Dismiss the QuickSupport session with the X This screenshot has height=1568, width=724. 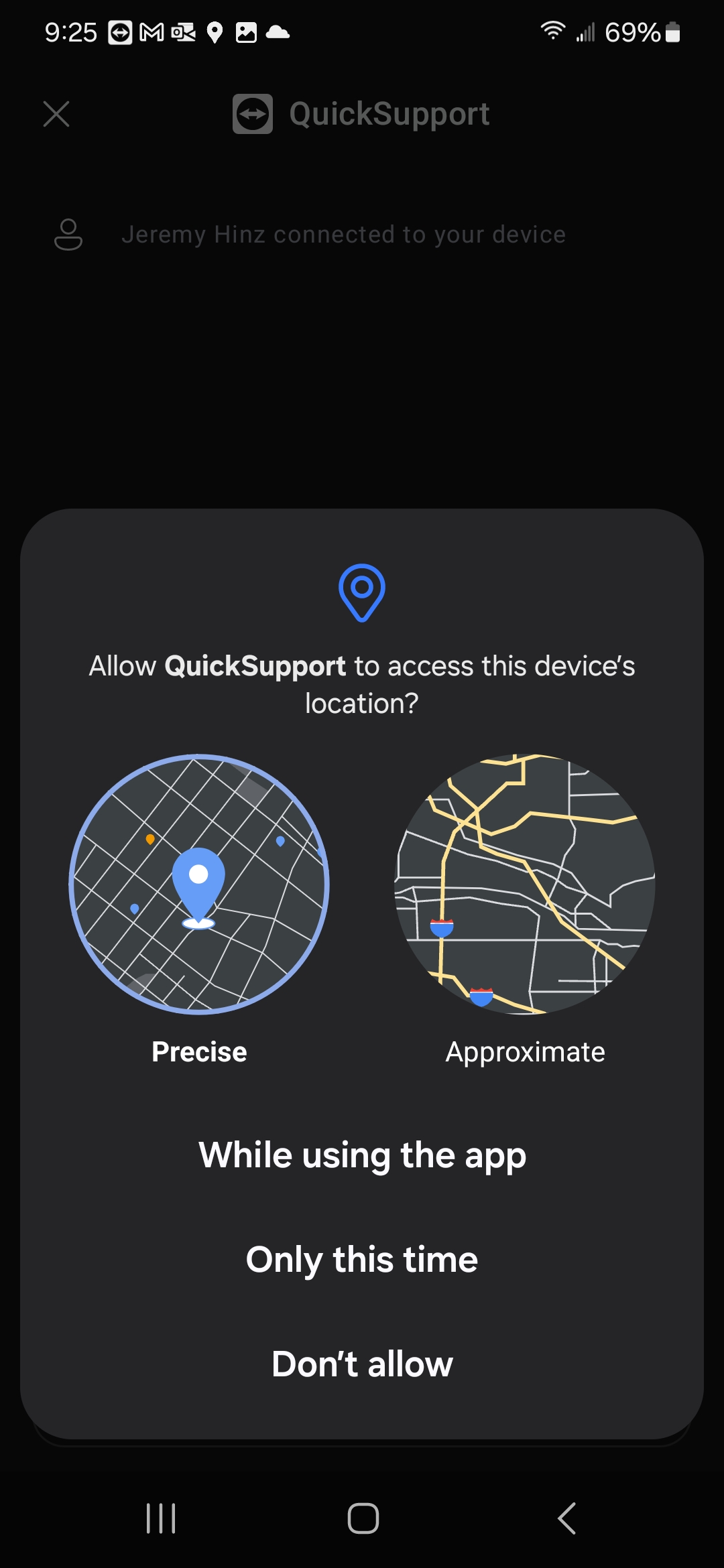pyautogui.click(x=57, y=114)
